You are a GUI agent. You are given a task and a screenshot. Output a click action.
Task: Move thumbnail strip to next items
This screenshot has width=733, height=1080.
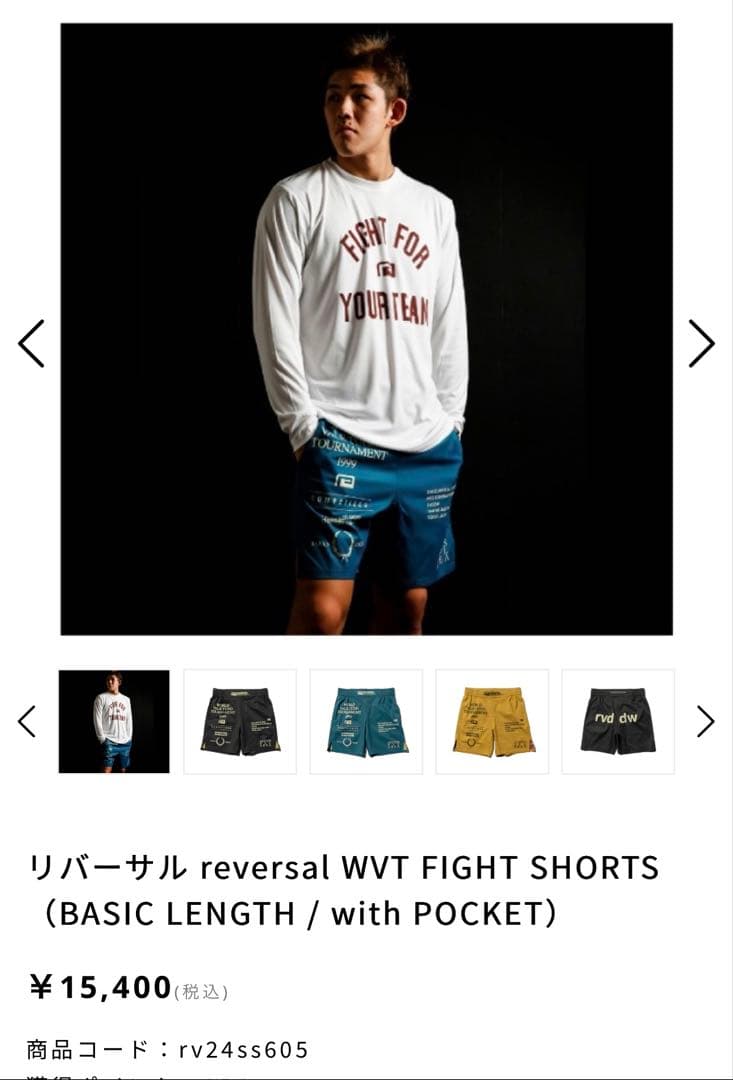706,721
